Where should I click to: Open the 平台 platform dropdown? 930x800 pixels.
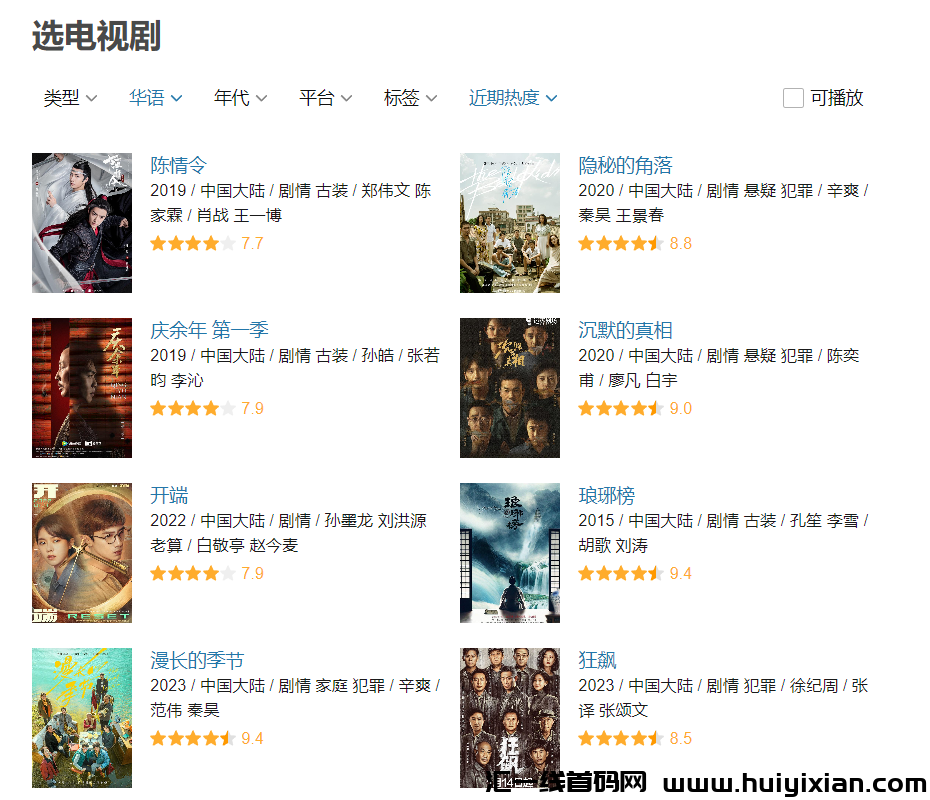pos(325,98)
